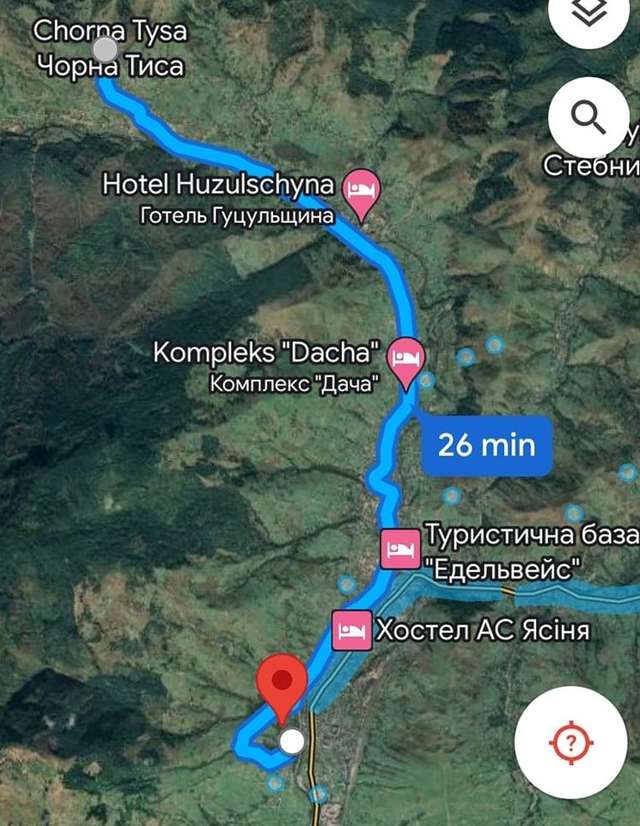Open the Туристична база "Едельвейс" pin
The width and height of the screenshot is (640, 826).
coord(400,549)
